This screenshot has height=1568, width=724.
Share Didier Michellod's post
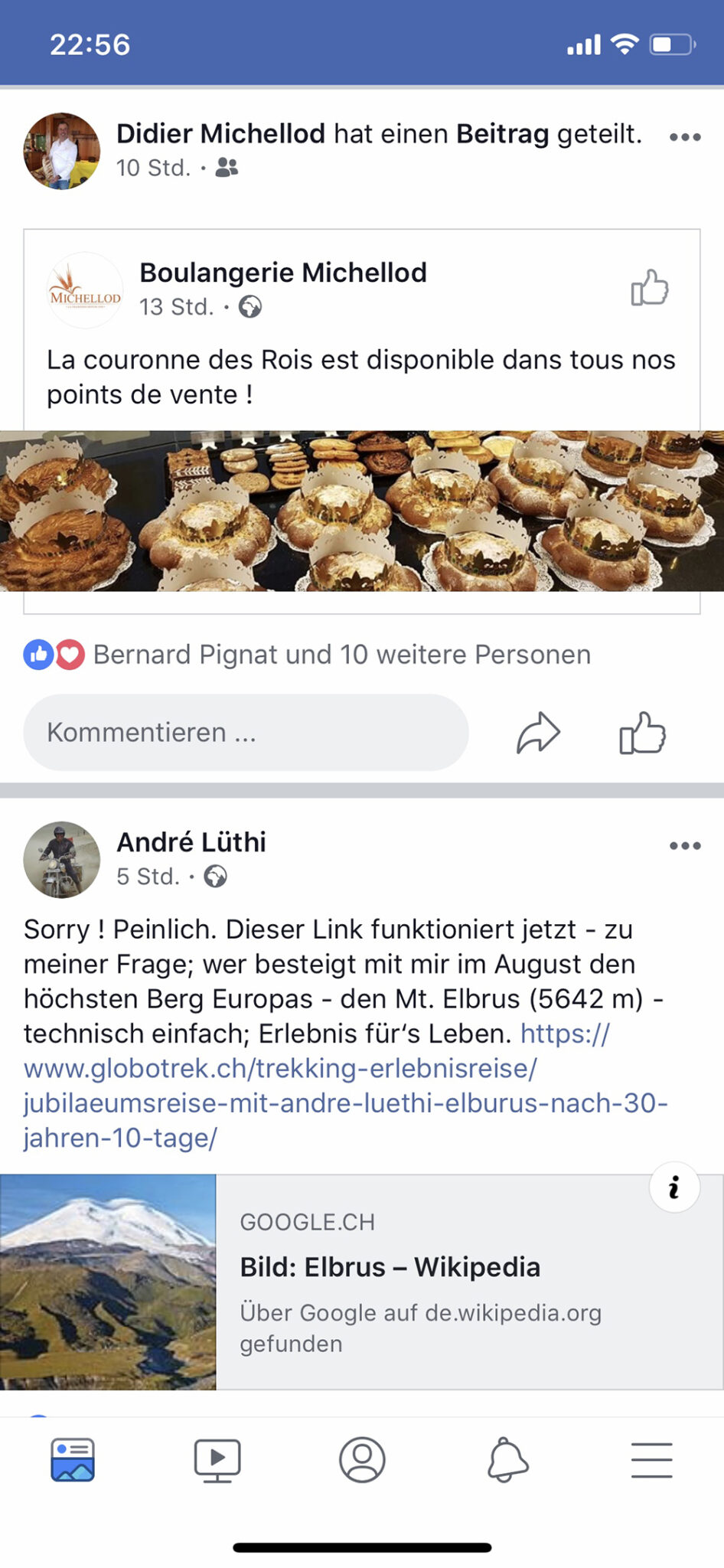538,733
